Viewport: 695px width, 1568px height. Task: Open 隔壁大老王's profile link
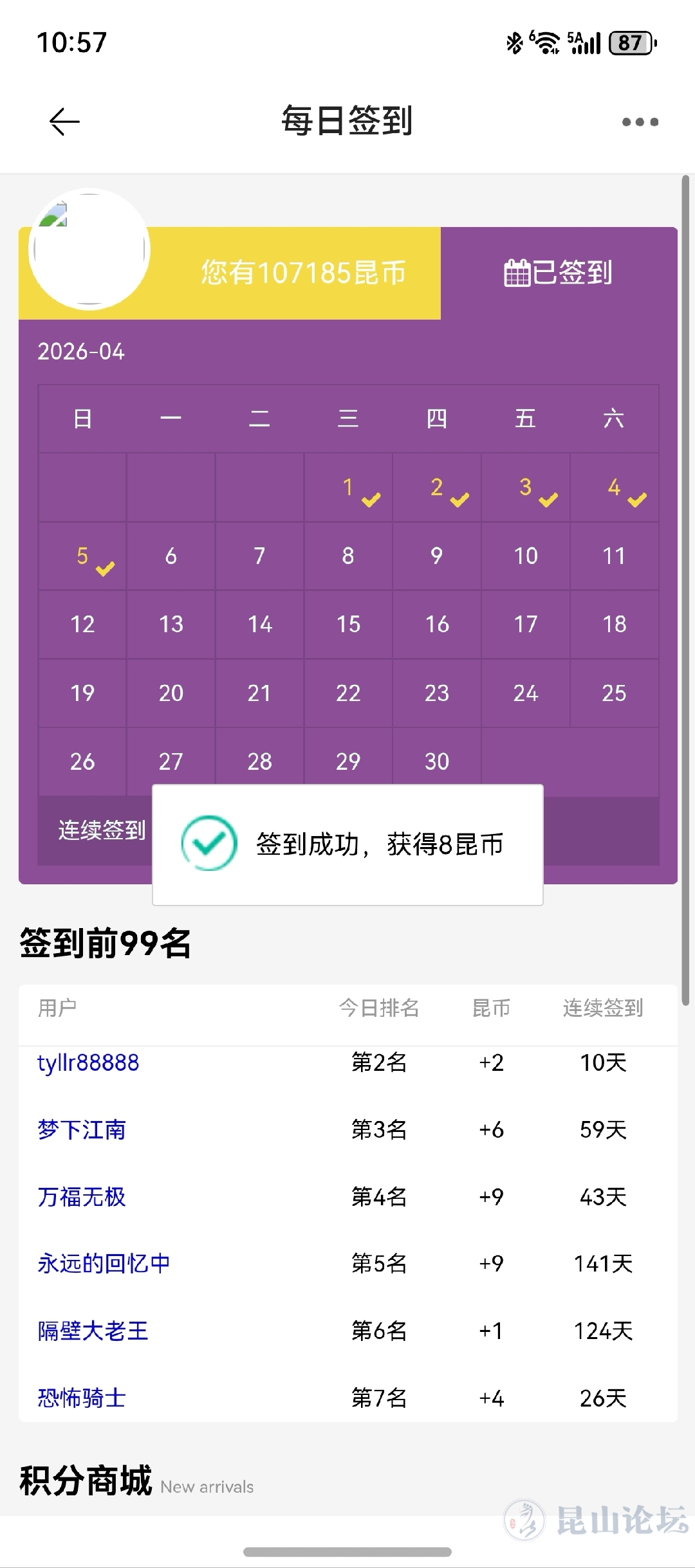(93, 1330)
